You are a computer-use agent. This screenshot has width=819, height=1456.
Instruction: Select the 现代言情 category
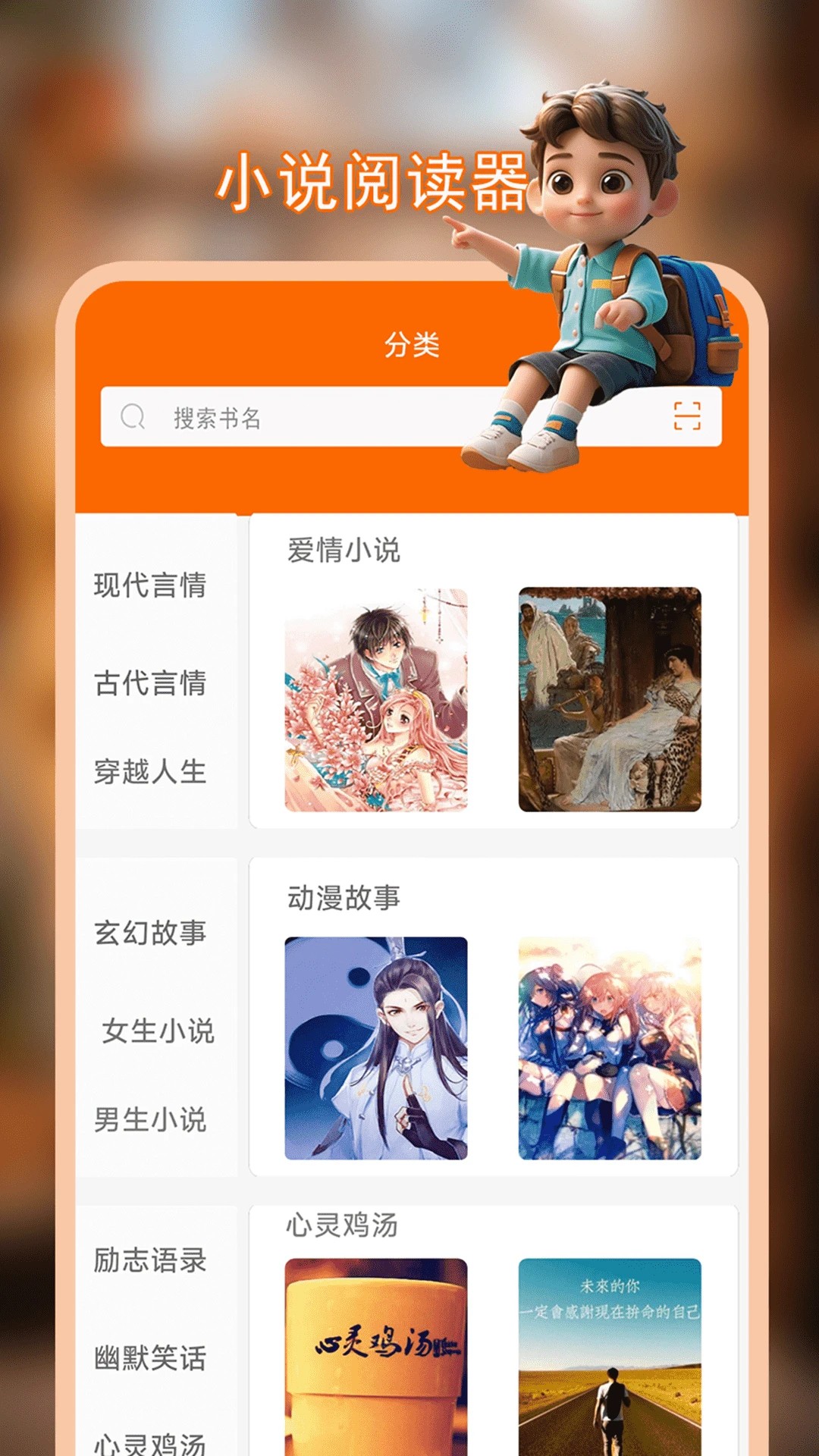tap(149, 586)
